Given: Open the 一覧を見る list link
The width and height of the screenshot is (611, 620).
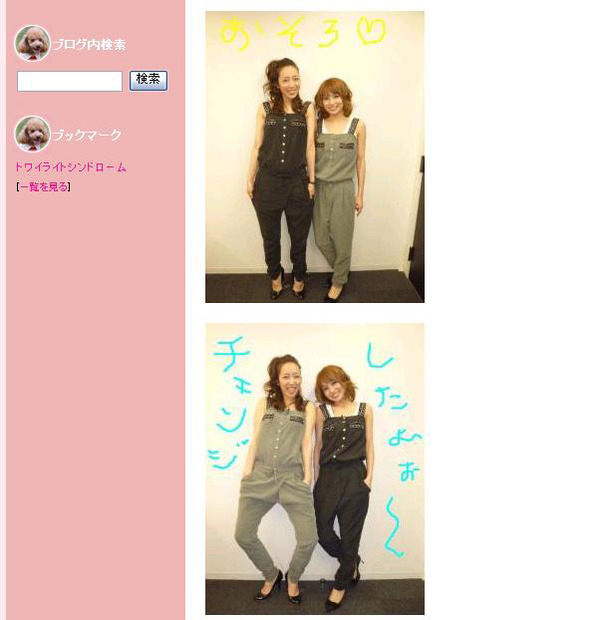Looking at the screenshot, I should point(43,187).
